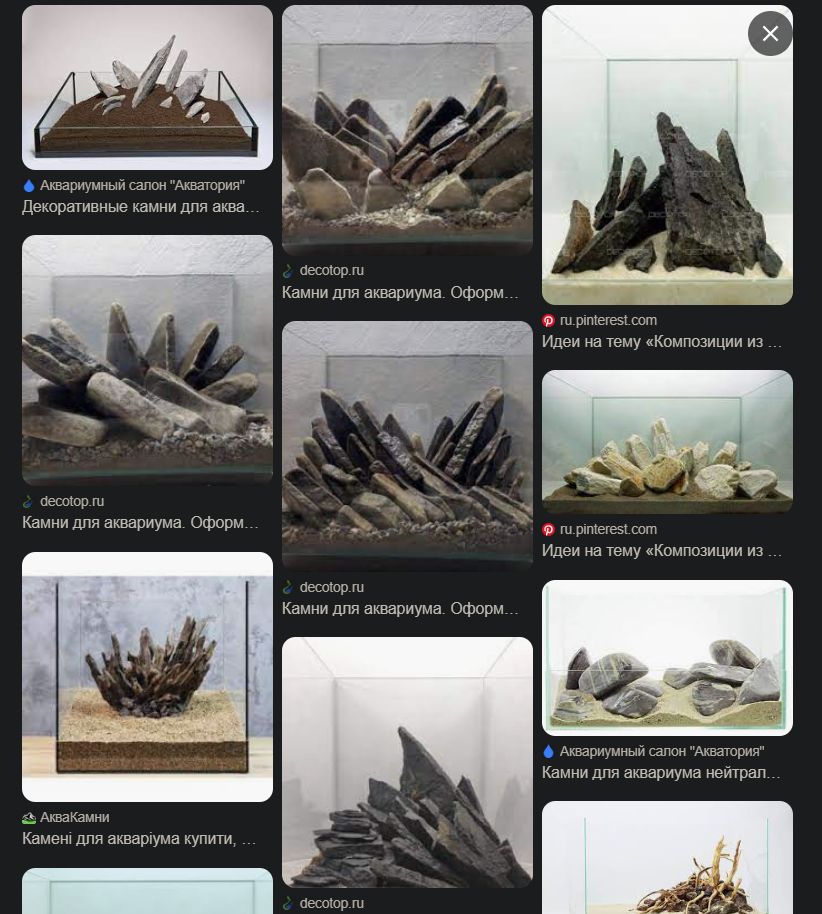
Task: Open the driftwood roots aquarium image
Action: point(667,858)
